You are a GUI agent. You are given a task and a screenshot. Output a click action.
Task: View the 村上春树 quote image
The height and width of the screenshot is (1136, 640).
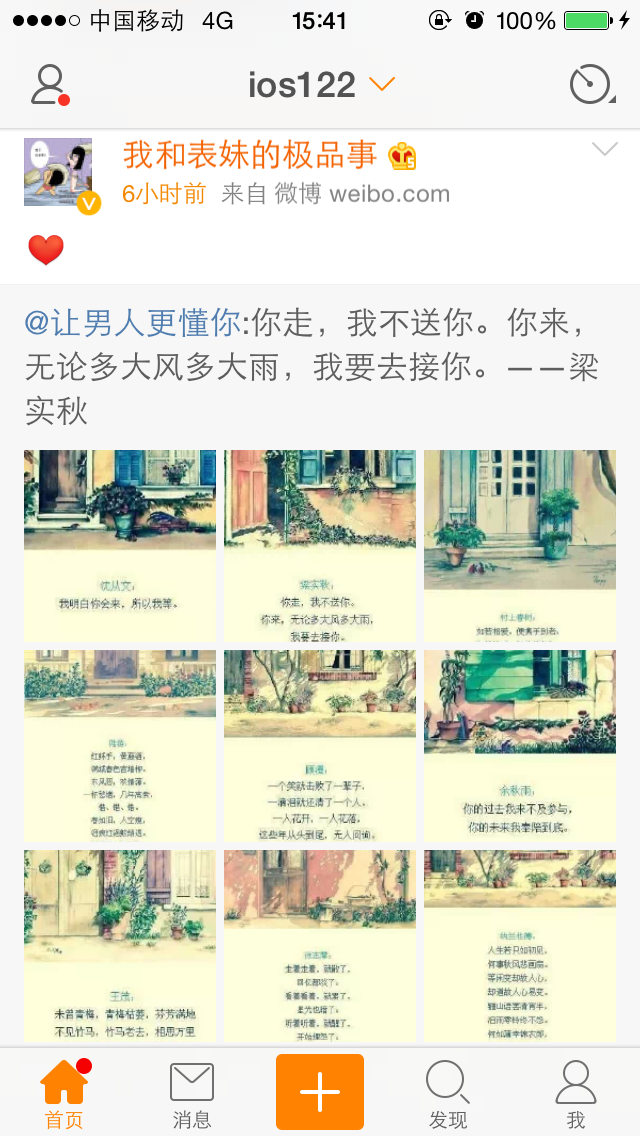(520, 545)
